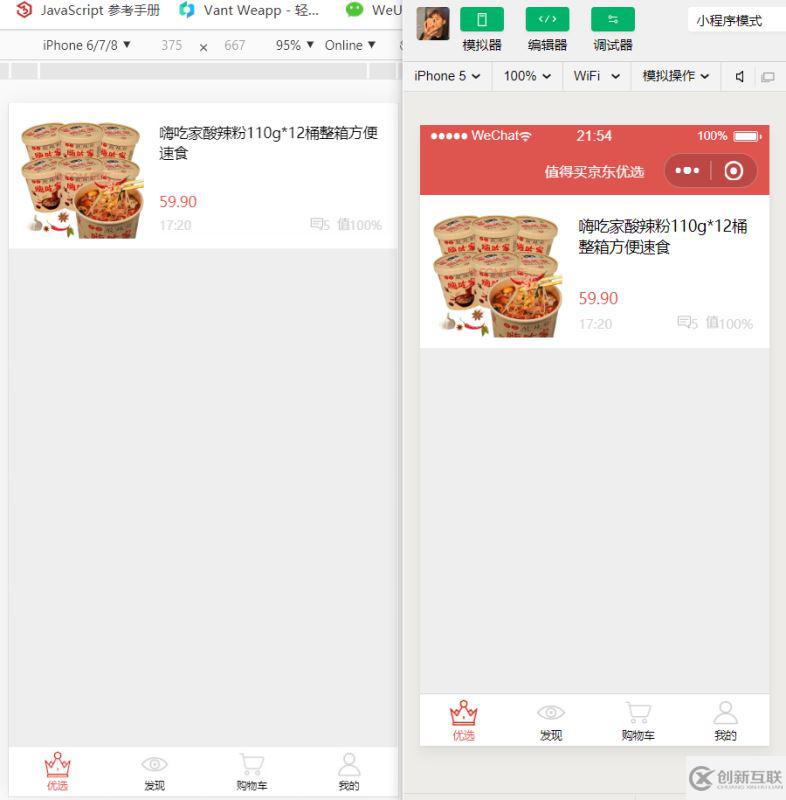Switch to the 模拟器 panel in WeChat devtools
Image resolution: width=786 pixels, height=800 pixels.
point(482,21)
